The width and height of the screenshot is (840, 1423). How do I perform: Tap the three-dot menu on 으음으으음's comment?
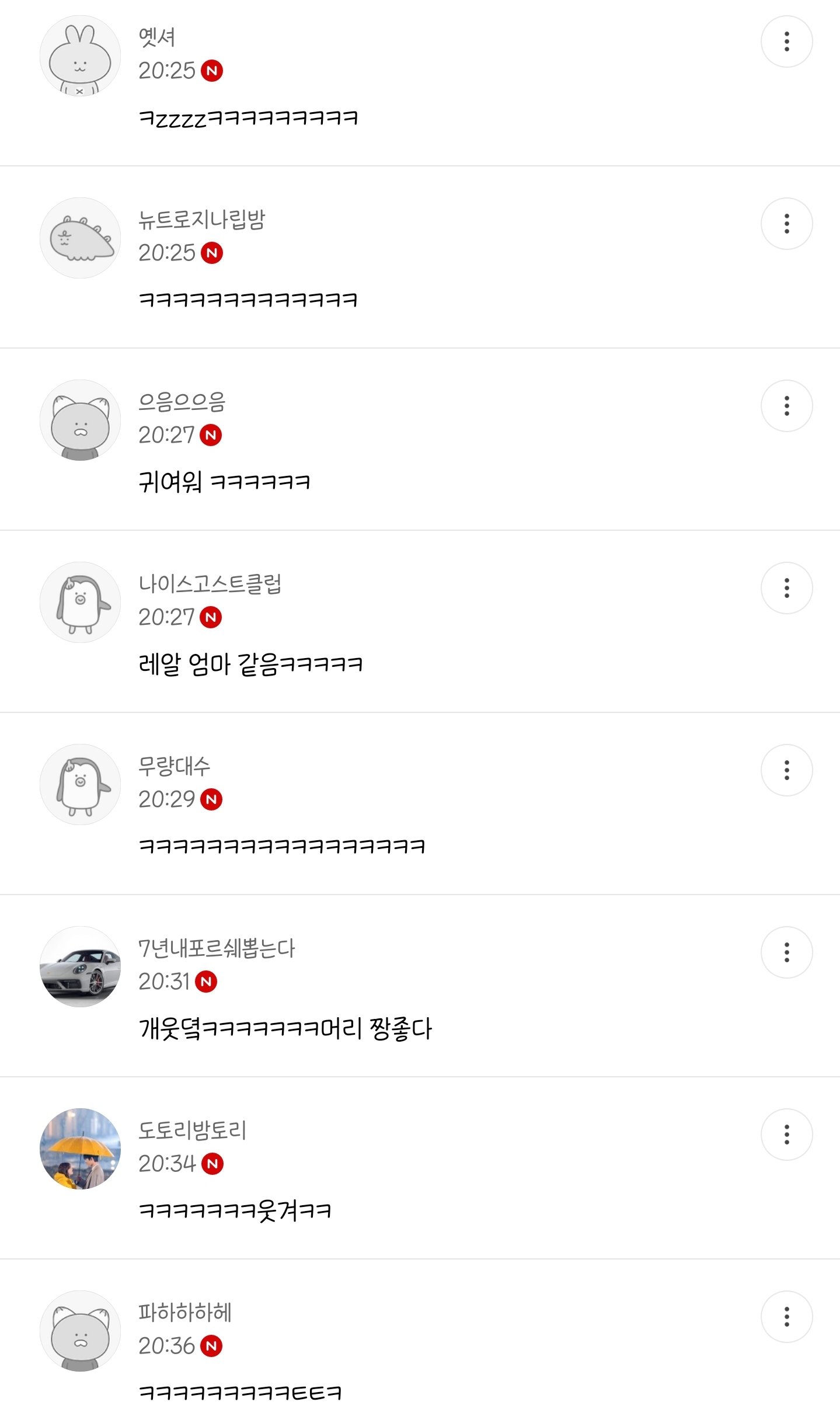786,406
